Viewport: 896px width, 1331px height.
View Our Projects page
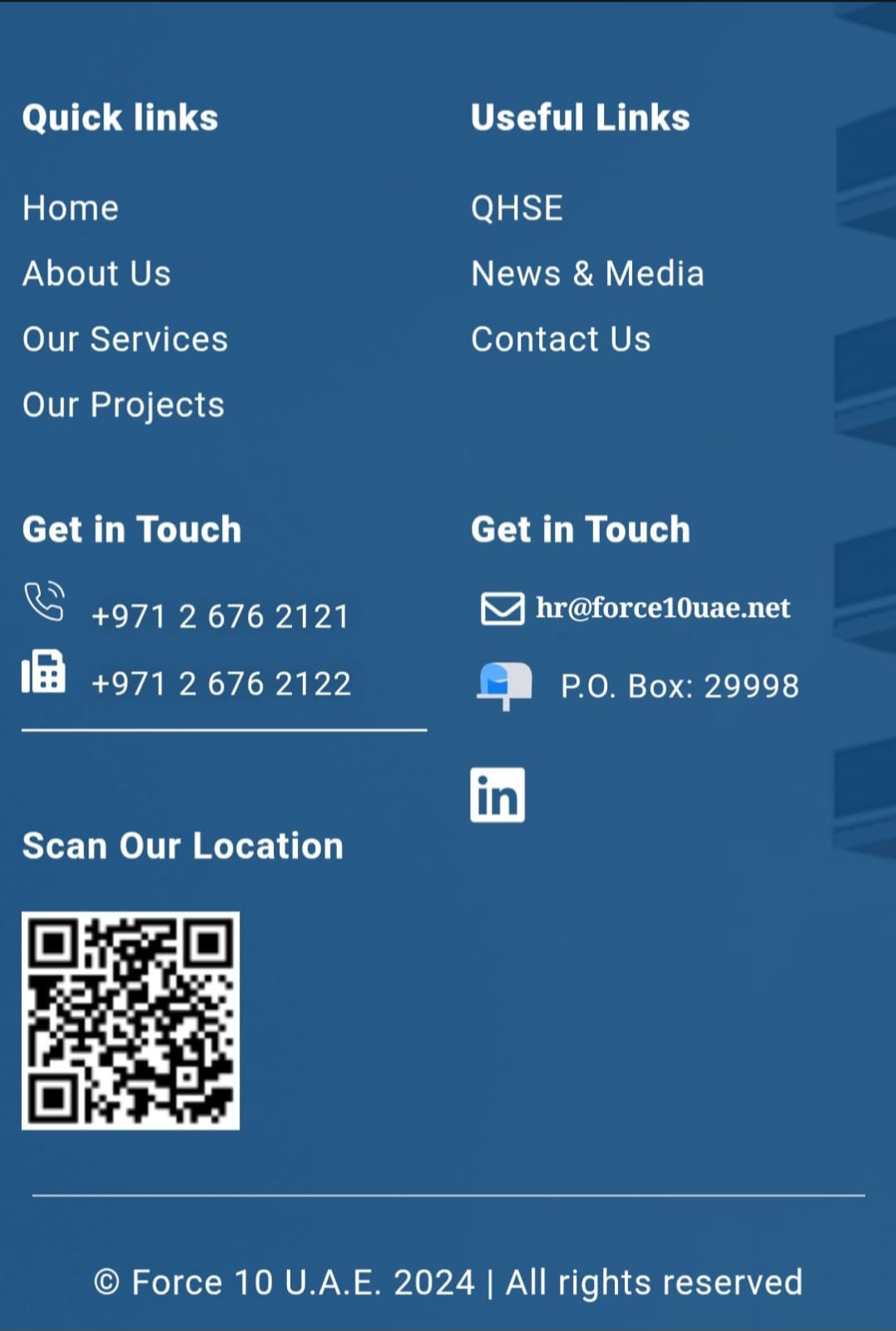pos(123,405)
